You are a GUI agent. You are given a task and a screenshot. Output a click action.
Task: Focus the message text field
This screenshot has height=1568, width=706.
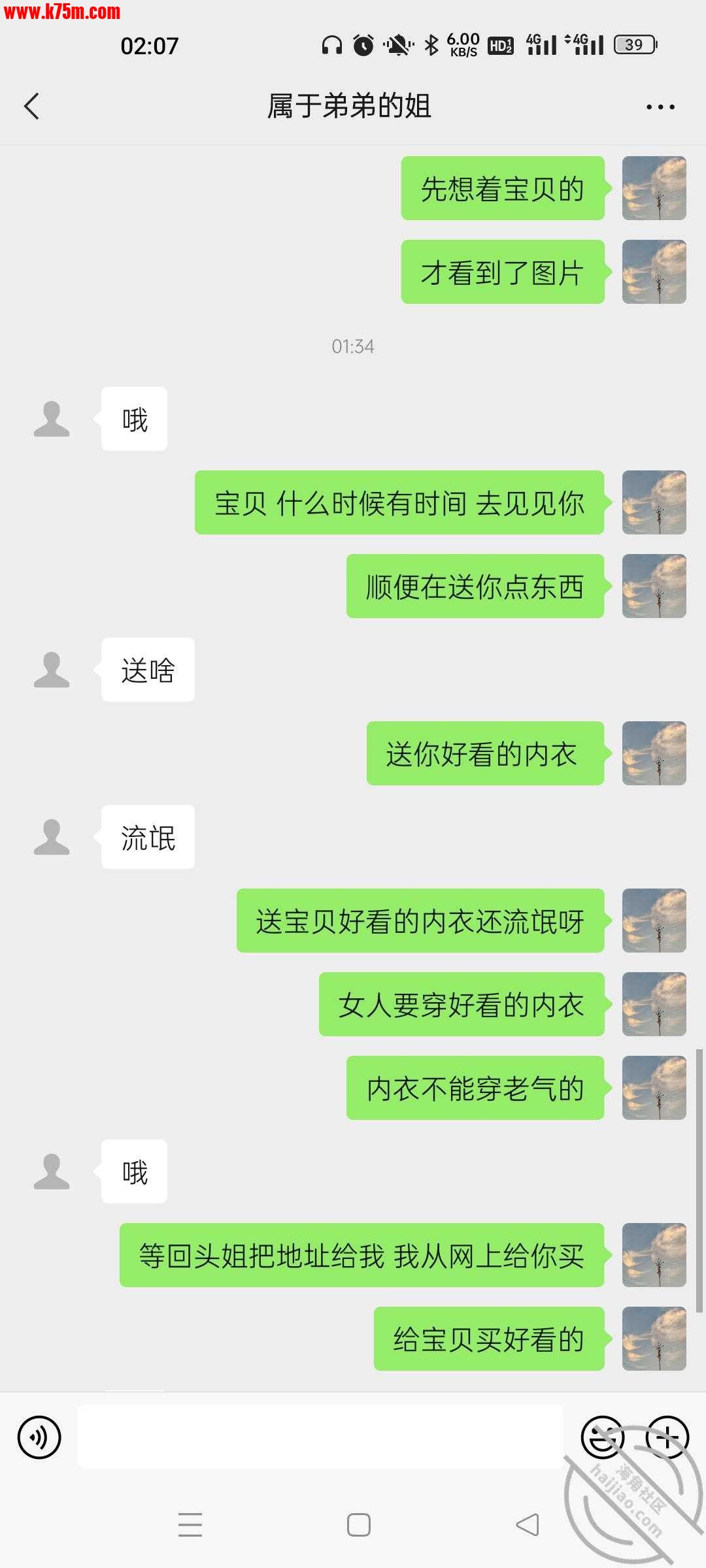tap(320, 1437)
